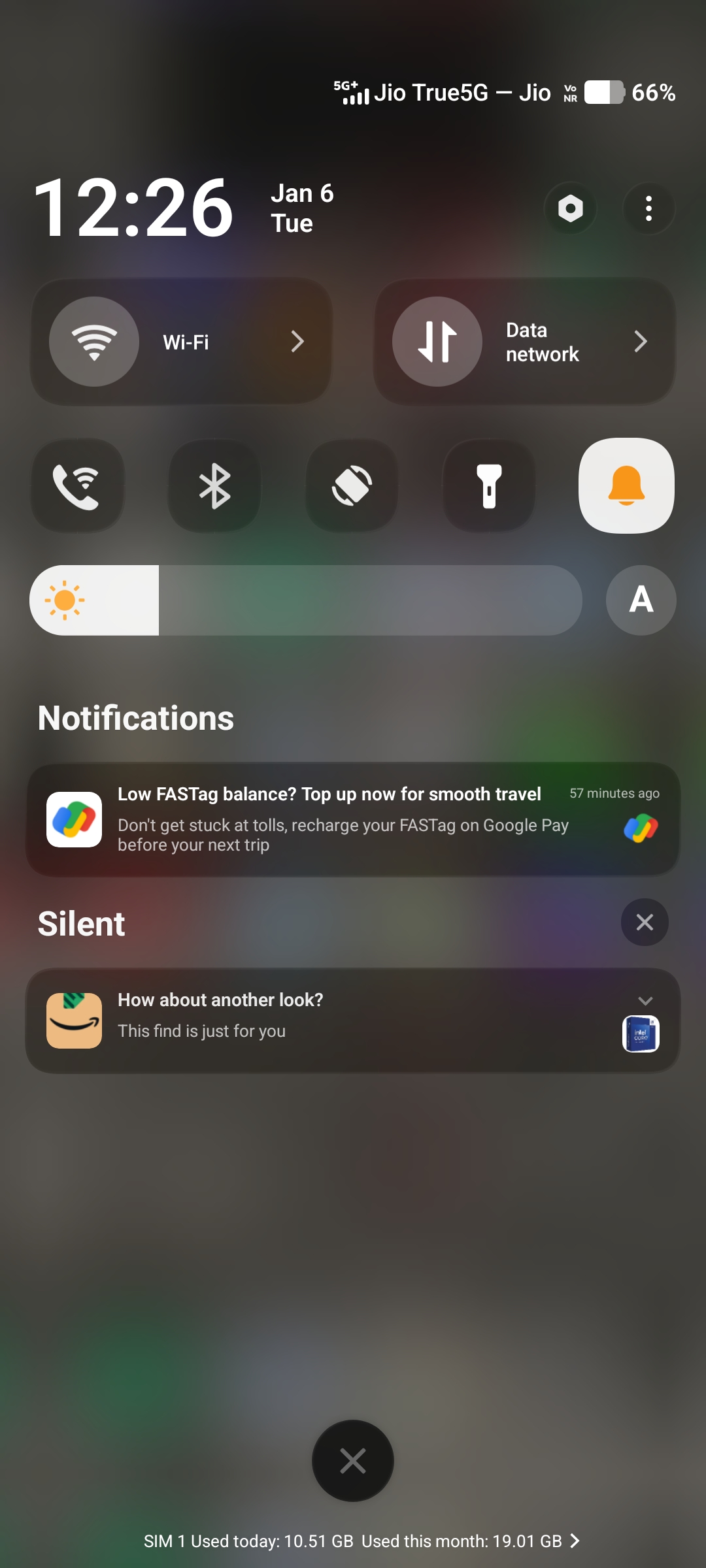Viewport: 706px width, 1568px height.
Task: Enable mobile data network
Action: (x=437, y=341)
